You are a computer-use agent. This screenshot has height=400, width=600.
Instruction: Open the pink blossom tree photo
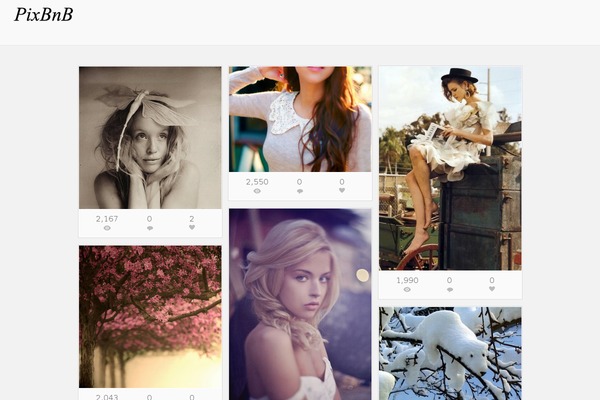tap(150, 317)
